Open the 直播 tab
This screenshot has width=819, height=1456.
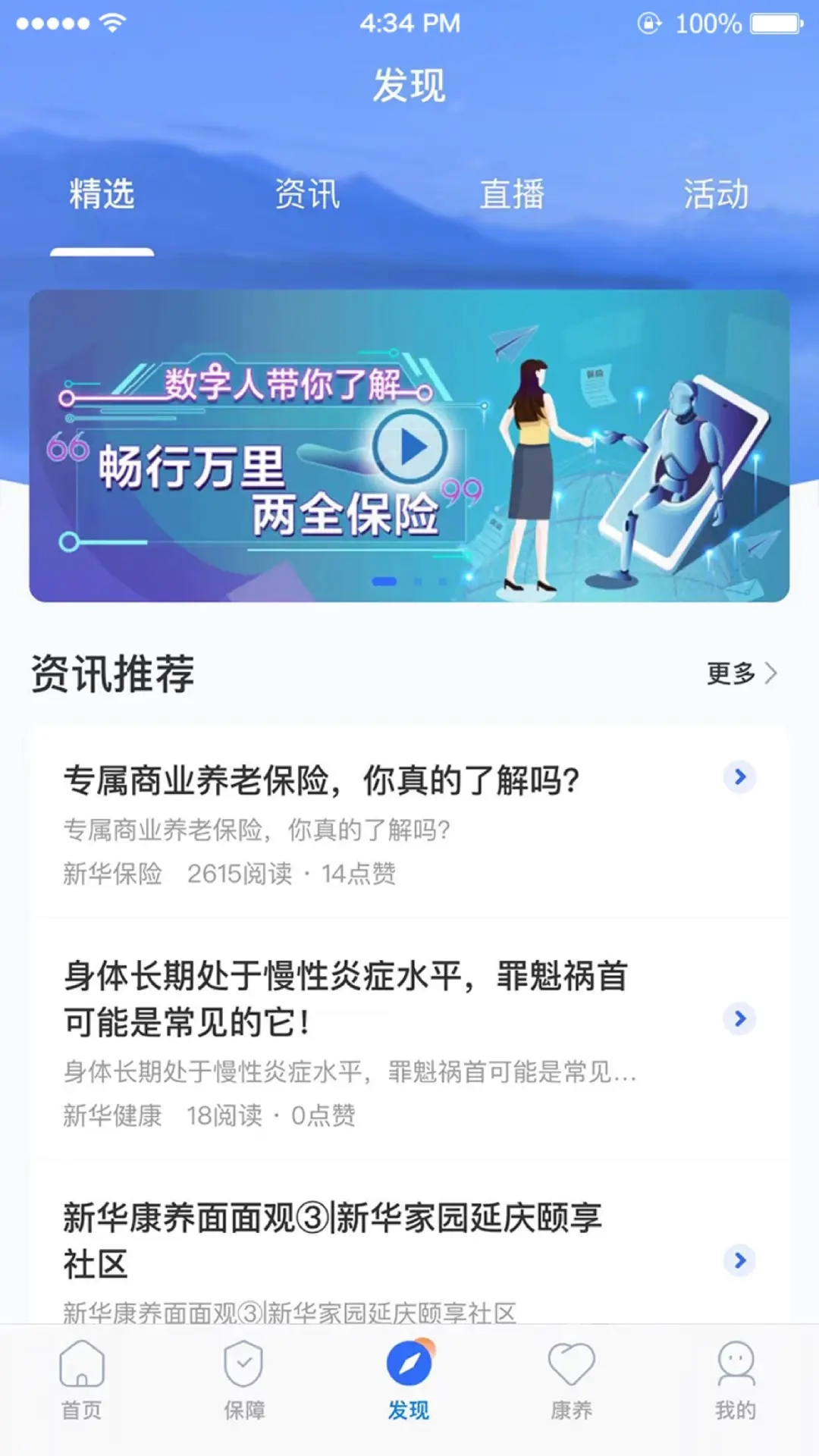tap(514, 195)
